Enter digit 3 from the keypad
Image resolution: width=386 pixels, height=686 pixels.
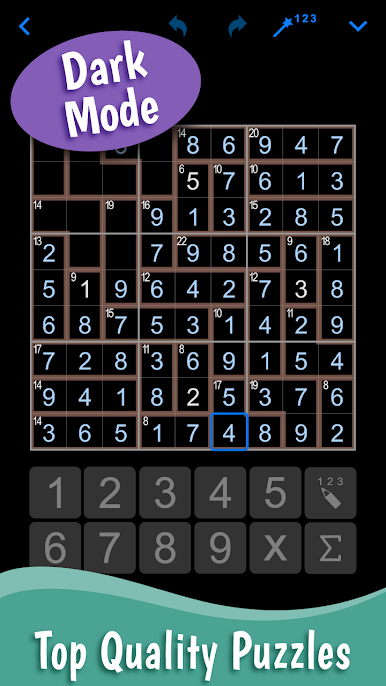click(x=165, y=493)
